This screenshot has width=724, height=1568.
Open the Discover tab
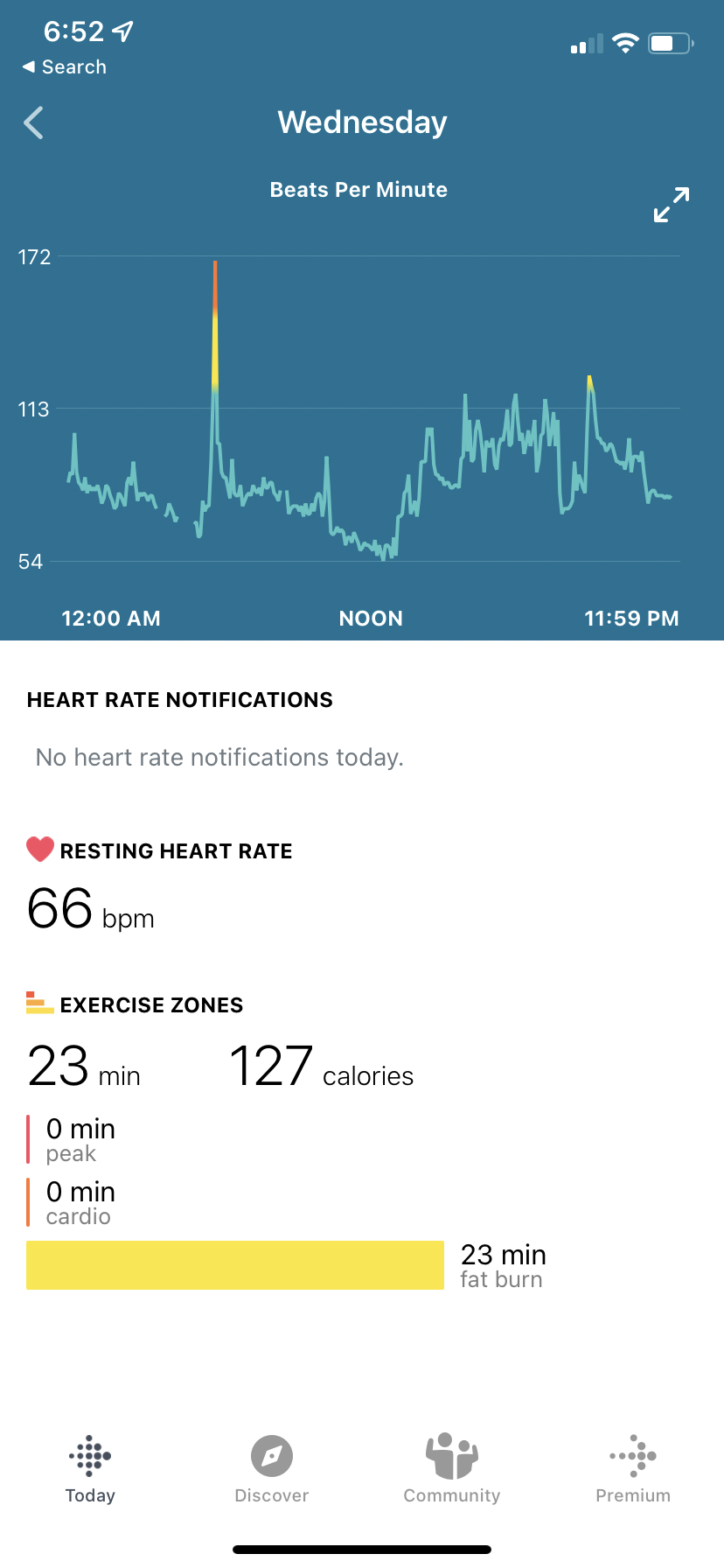(271, 1469)
